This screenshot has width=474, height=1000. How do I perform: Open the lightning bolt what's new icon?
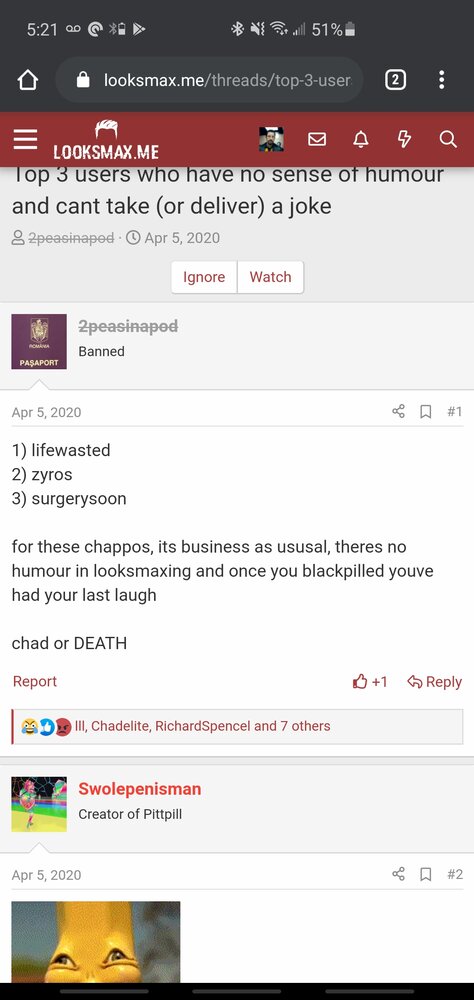point(404,139)
